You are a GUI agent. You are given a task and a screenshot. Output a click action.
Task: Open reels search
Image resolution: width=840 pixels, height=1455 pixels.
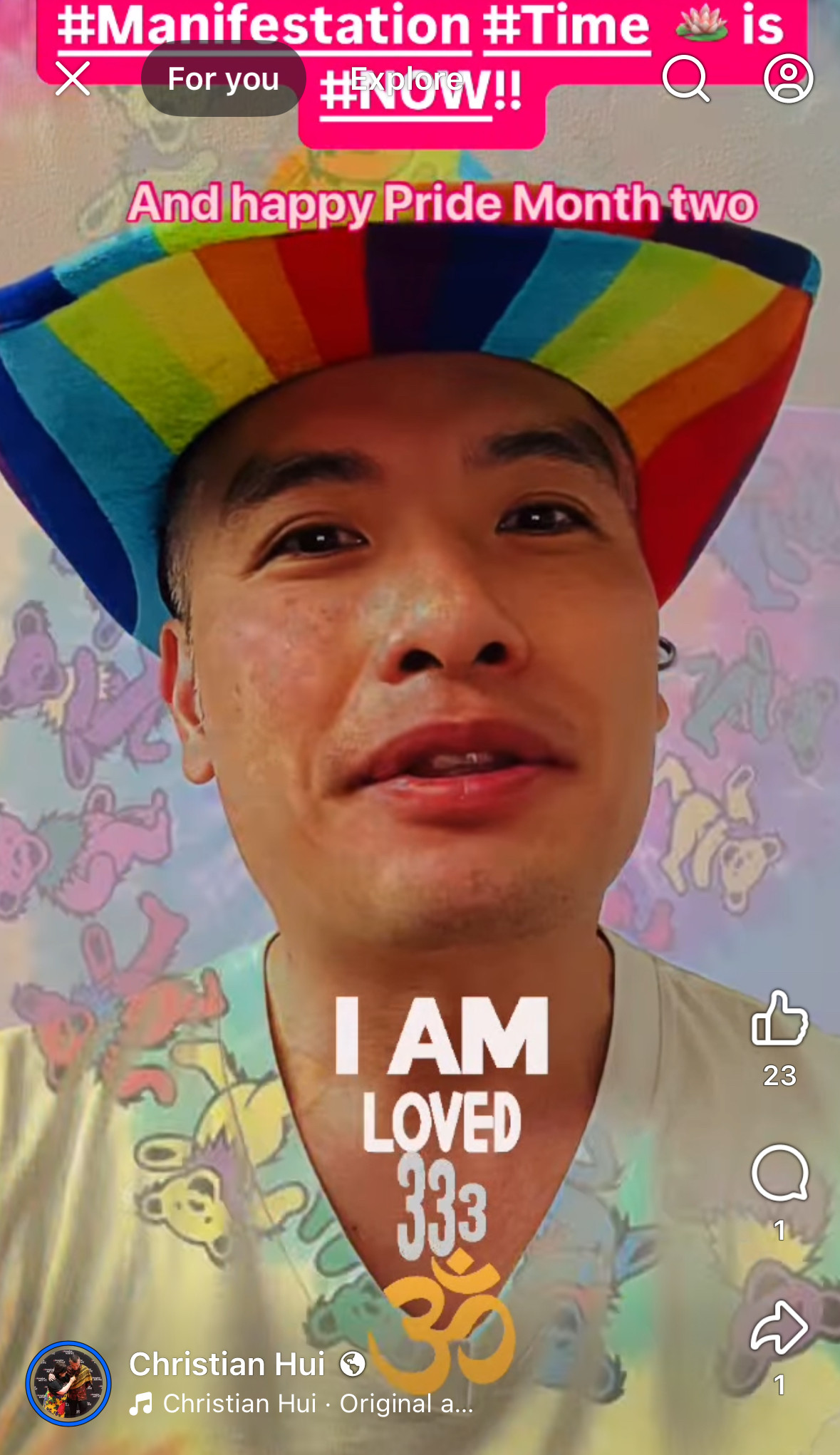685,78
